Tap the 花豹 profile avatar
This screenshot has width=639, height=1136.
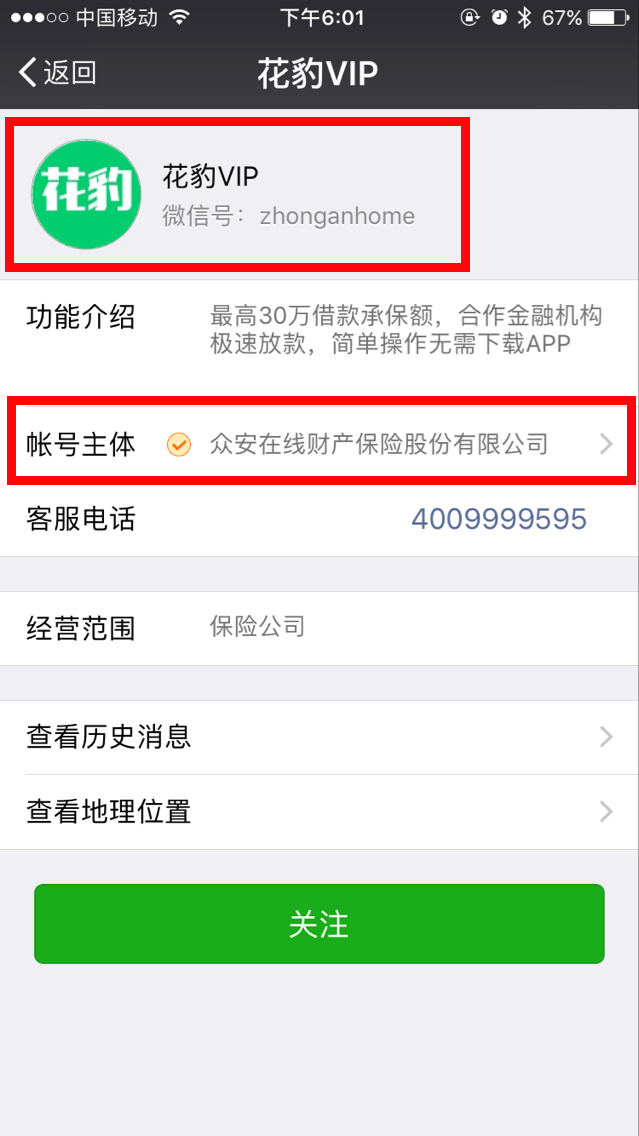pyautogui.click(x=85, y=194)
